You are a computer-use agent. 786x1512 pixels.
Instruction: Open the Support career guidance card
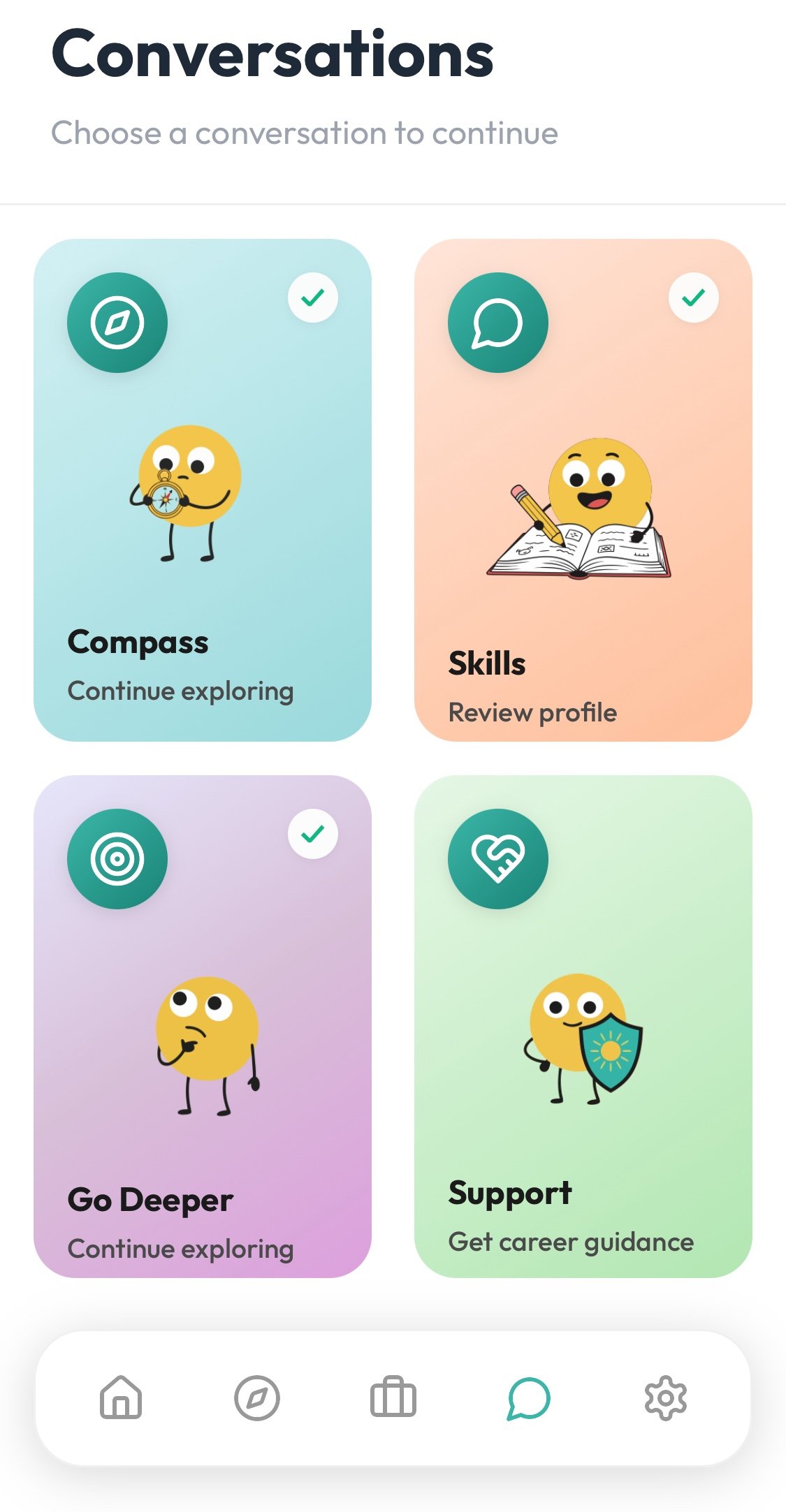(x=583, y=1026)
